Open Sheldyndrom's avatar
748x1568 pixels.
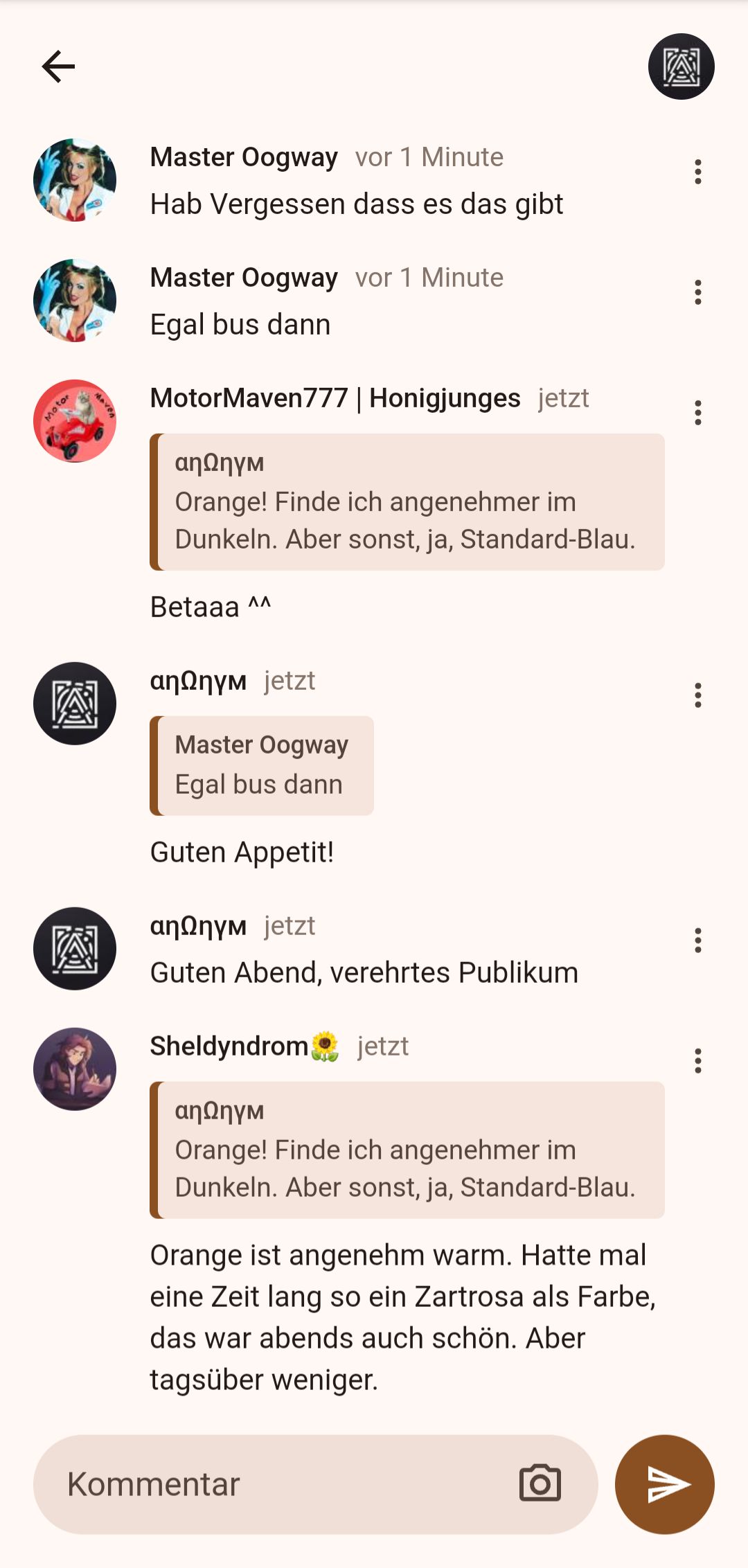(x=75, y=1069)
